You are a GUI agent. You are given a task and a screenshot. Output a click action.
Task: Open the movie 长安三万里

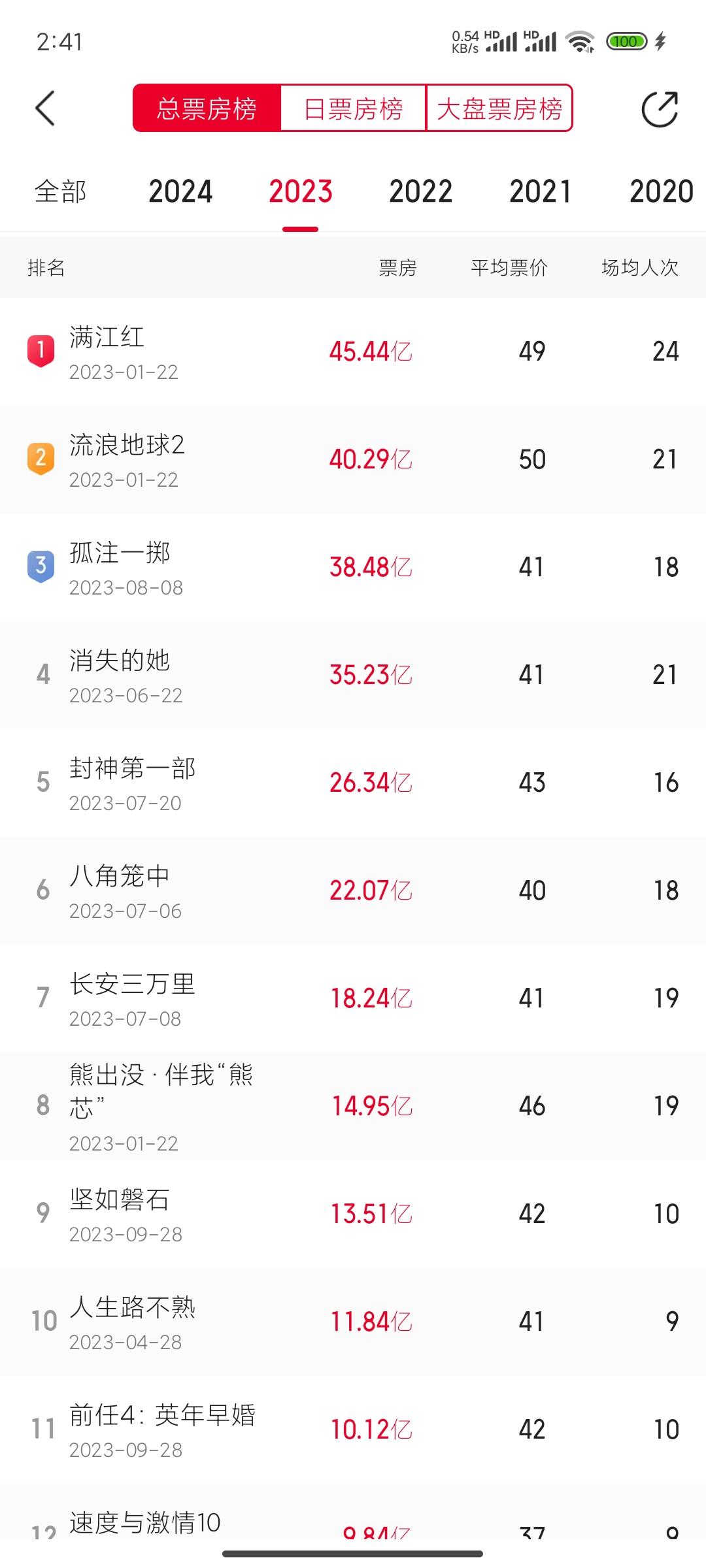pyautogui.click(x=133, y=985)
